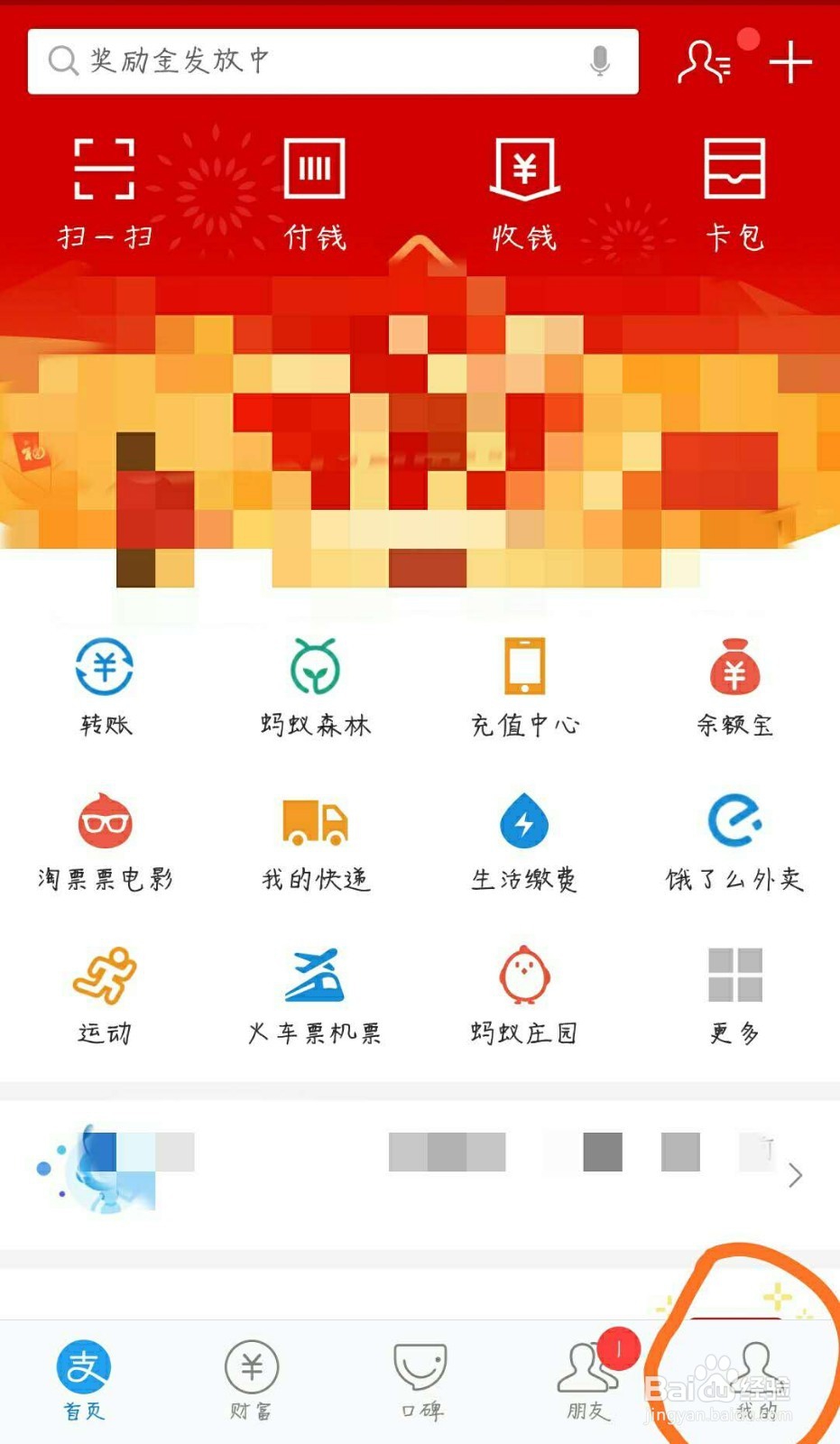The height and width of the screenshot is (1444, 840).
Task: Select 转账 to transfer money
Action: (x=103, y=686)
